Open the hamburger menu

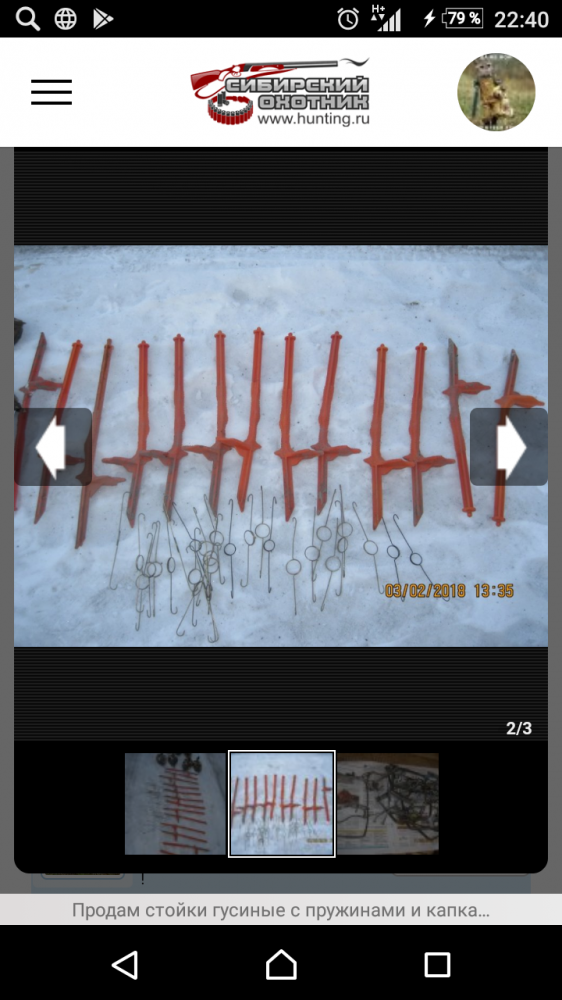tap(52, 92)
